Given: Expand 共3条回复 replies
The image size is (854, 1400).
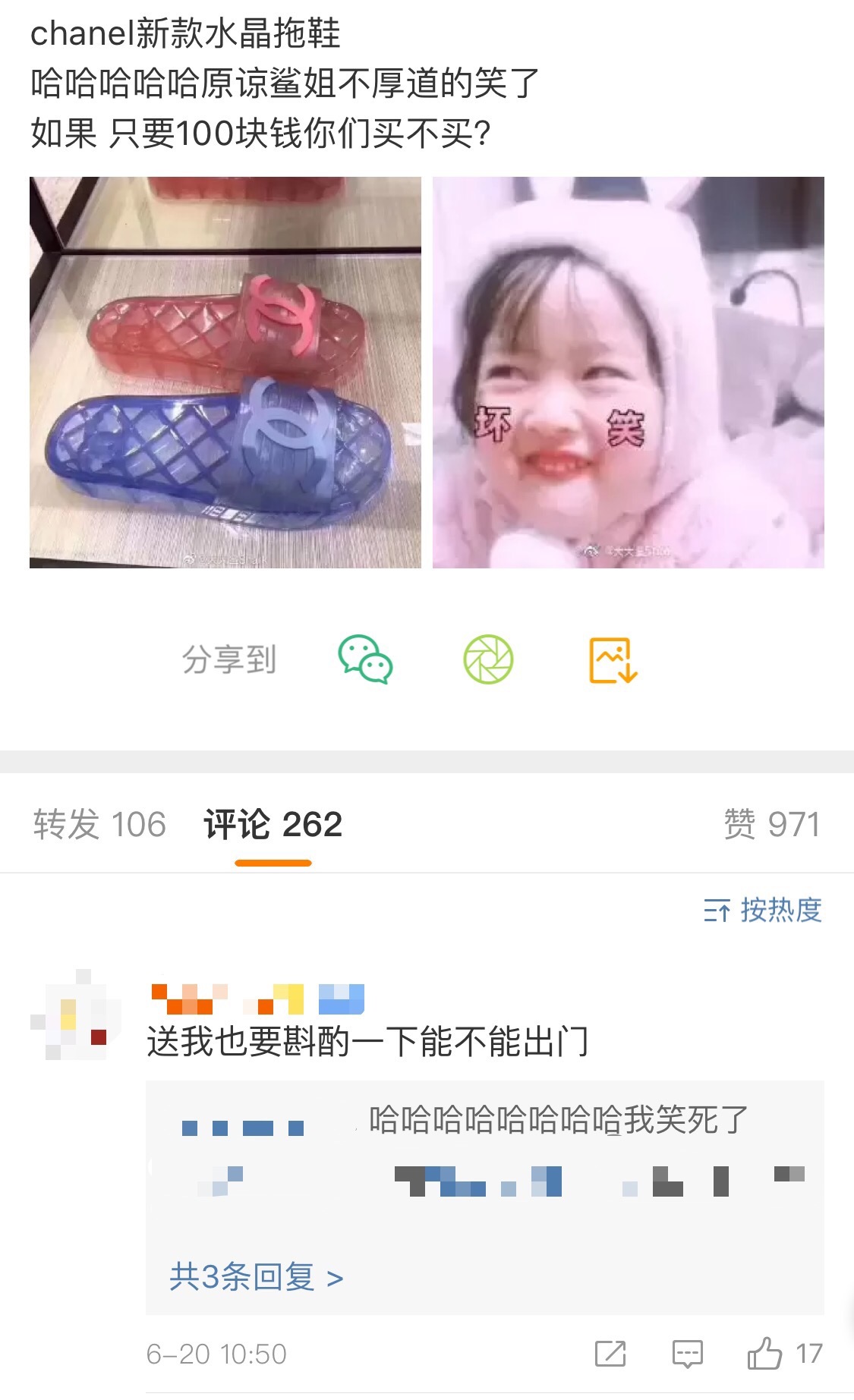Looking at the screenshot, I should (x=256, y=1277).
